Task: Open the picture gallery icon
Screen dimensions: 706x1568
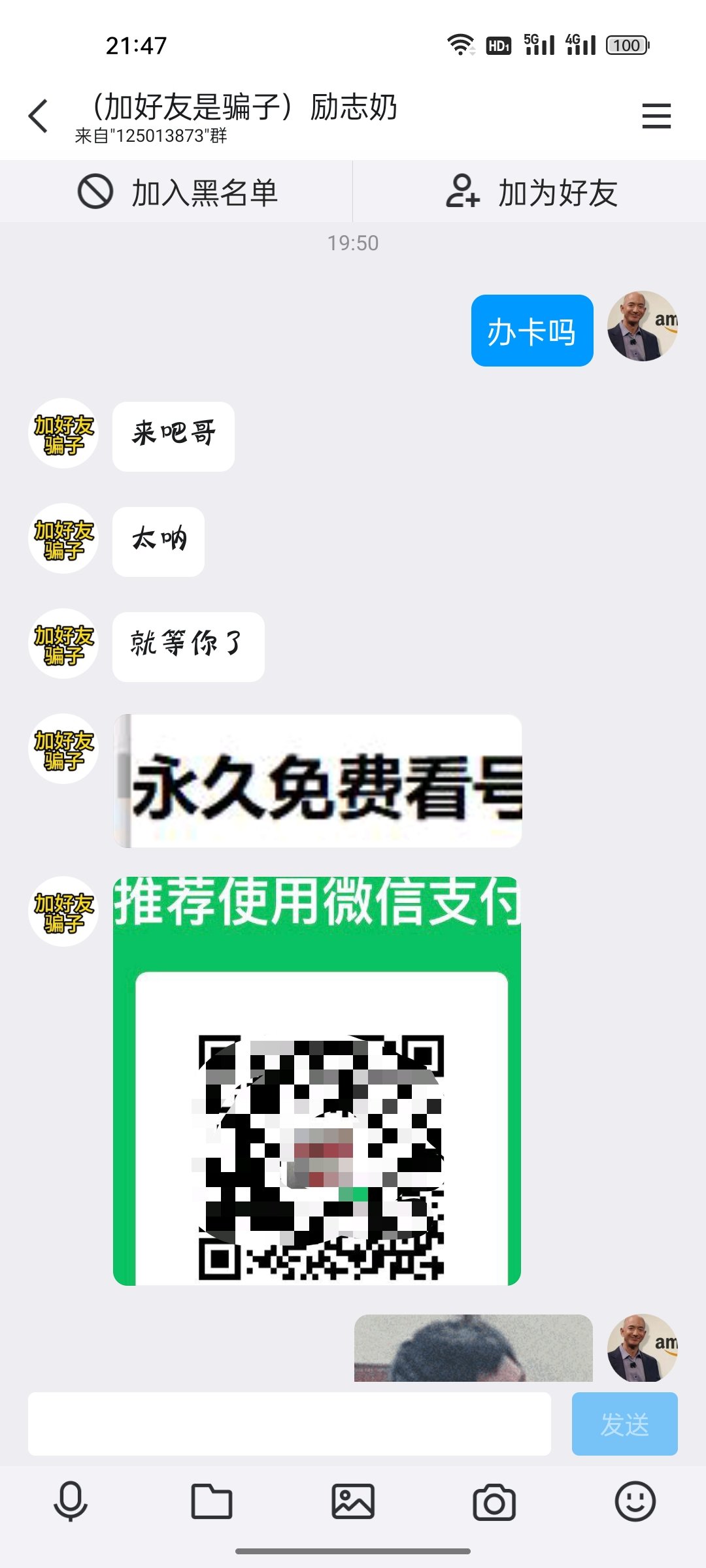Action: (353, 1501)
